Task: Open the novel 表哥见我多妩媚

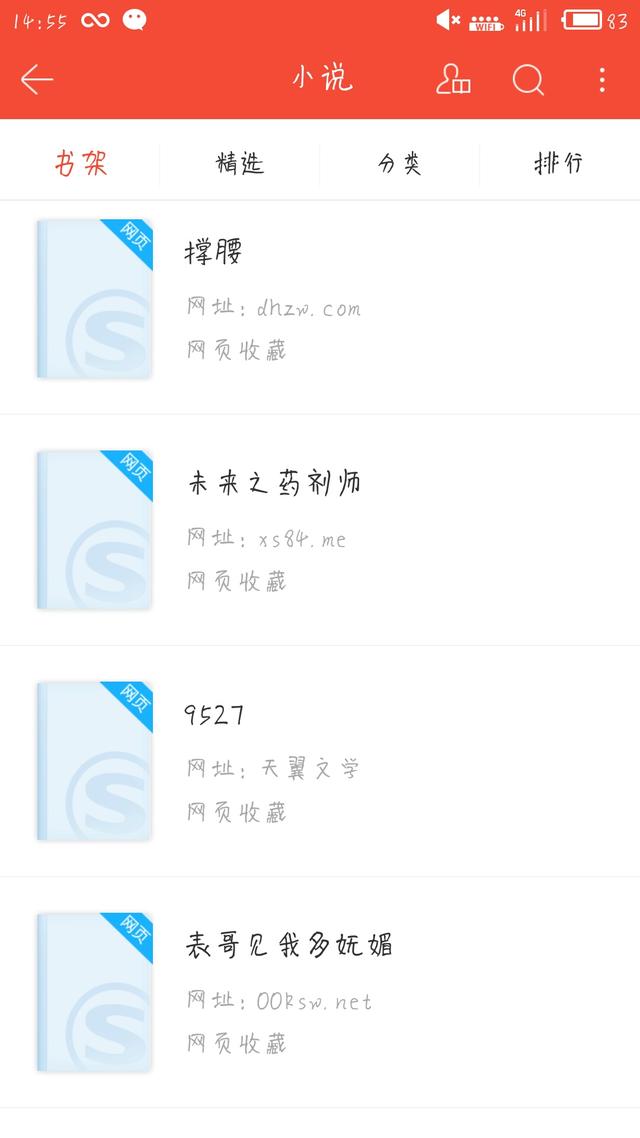Action: tap(320, 992)
